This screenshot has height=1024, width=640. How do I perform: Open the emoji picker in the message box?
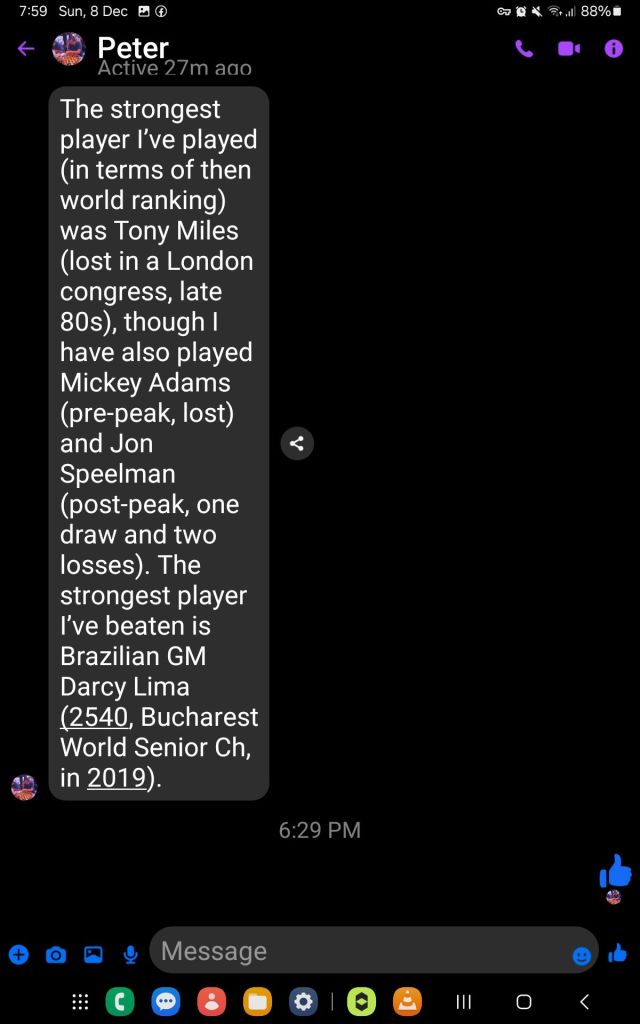pos(581,956)
